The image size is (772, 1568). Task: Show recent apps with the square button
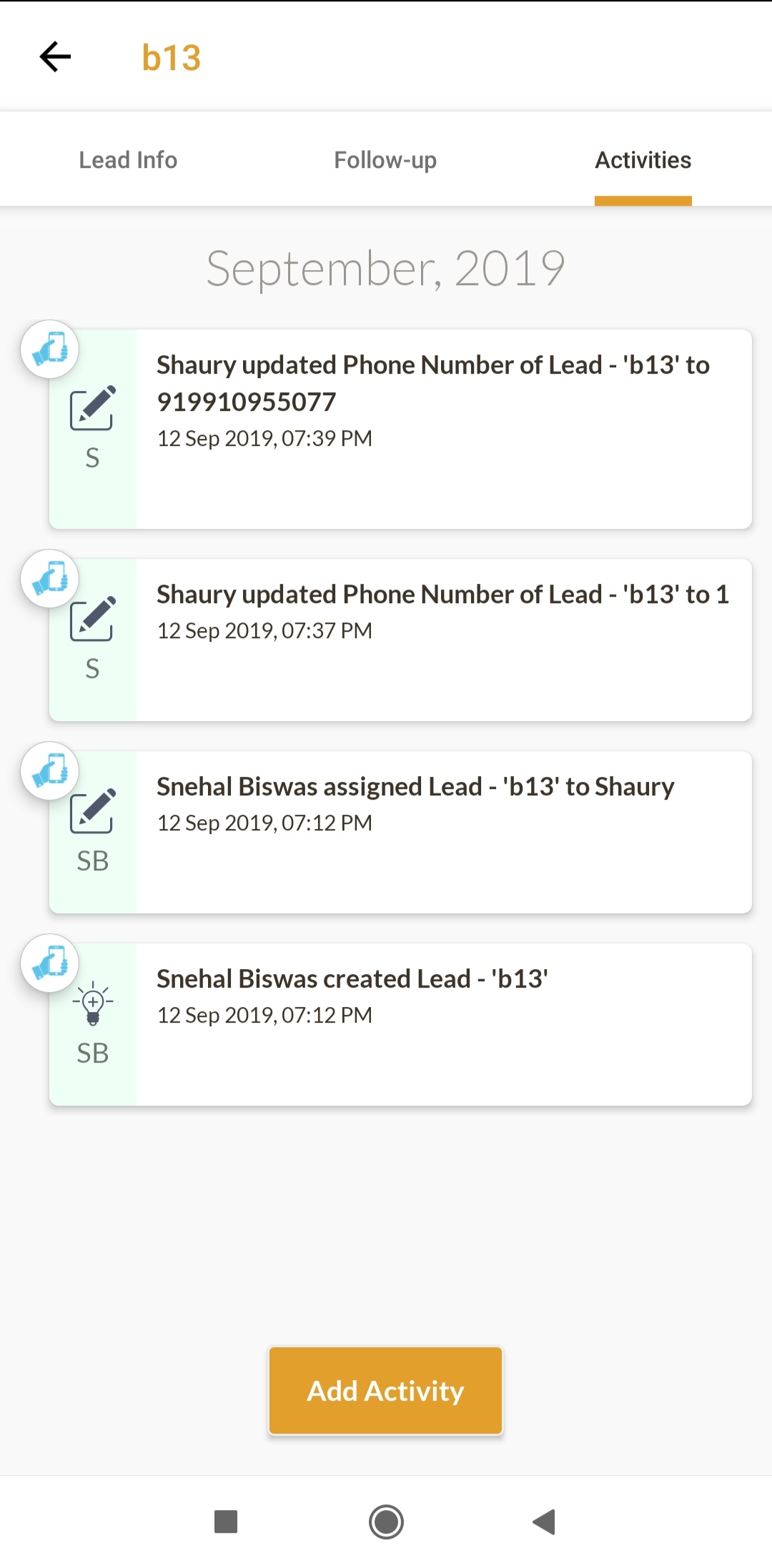pyautogui.click(x=226, y=1522)
